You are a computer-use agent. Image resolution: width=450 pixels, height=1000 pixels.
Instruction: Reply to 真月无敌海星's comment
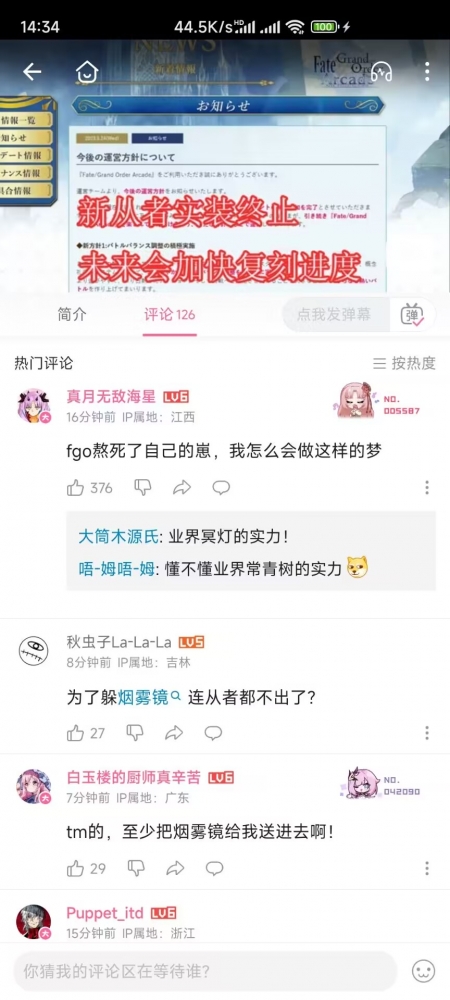(221, 488)
